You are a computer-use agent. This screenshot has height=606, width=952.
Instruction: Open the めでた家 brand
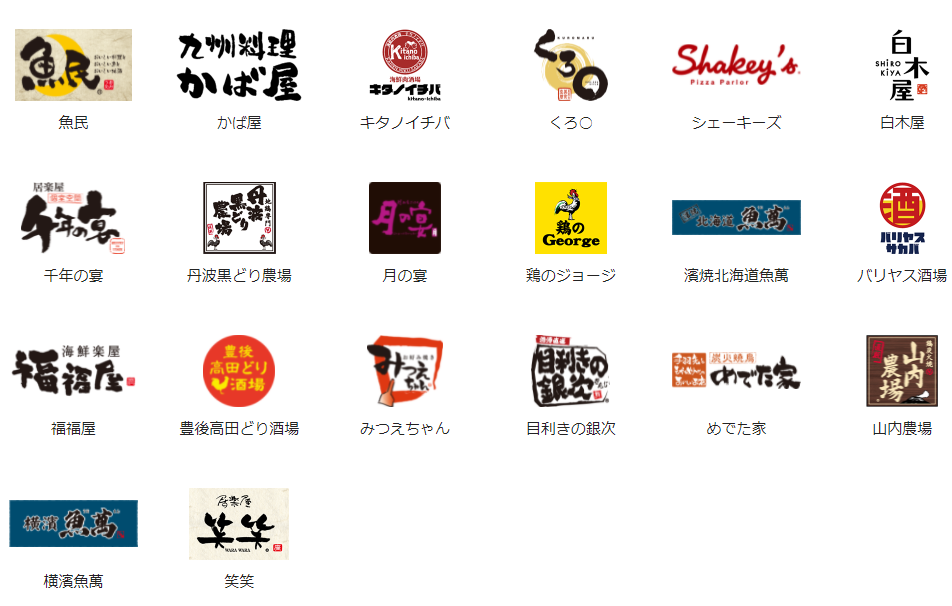click(736, 371)
